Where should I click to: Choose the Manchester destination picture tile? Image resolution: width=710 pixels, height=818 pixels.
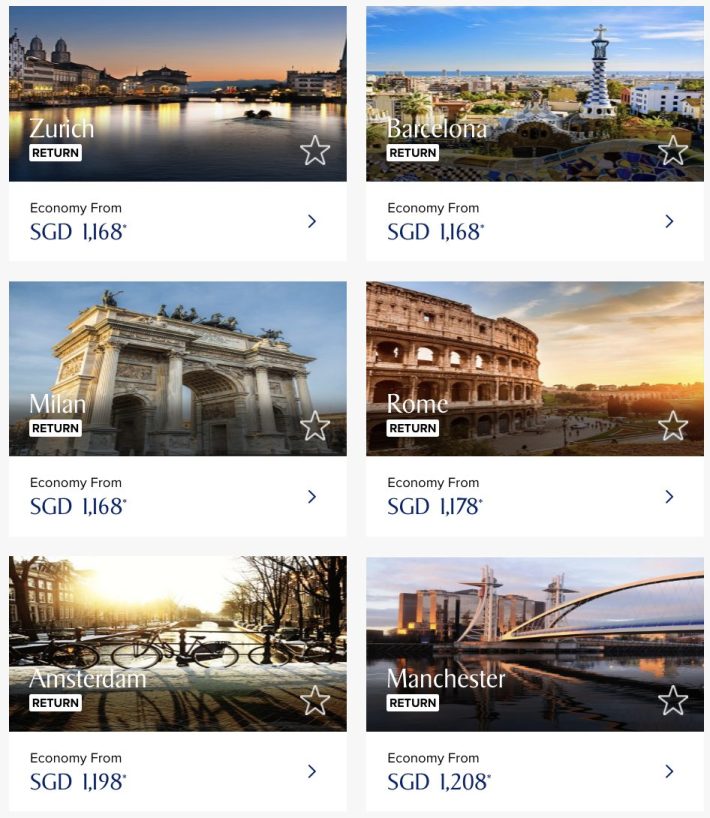click(535, 630)
